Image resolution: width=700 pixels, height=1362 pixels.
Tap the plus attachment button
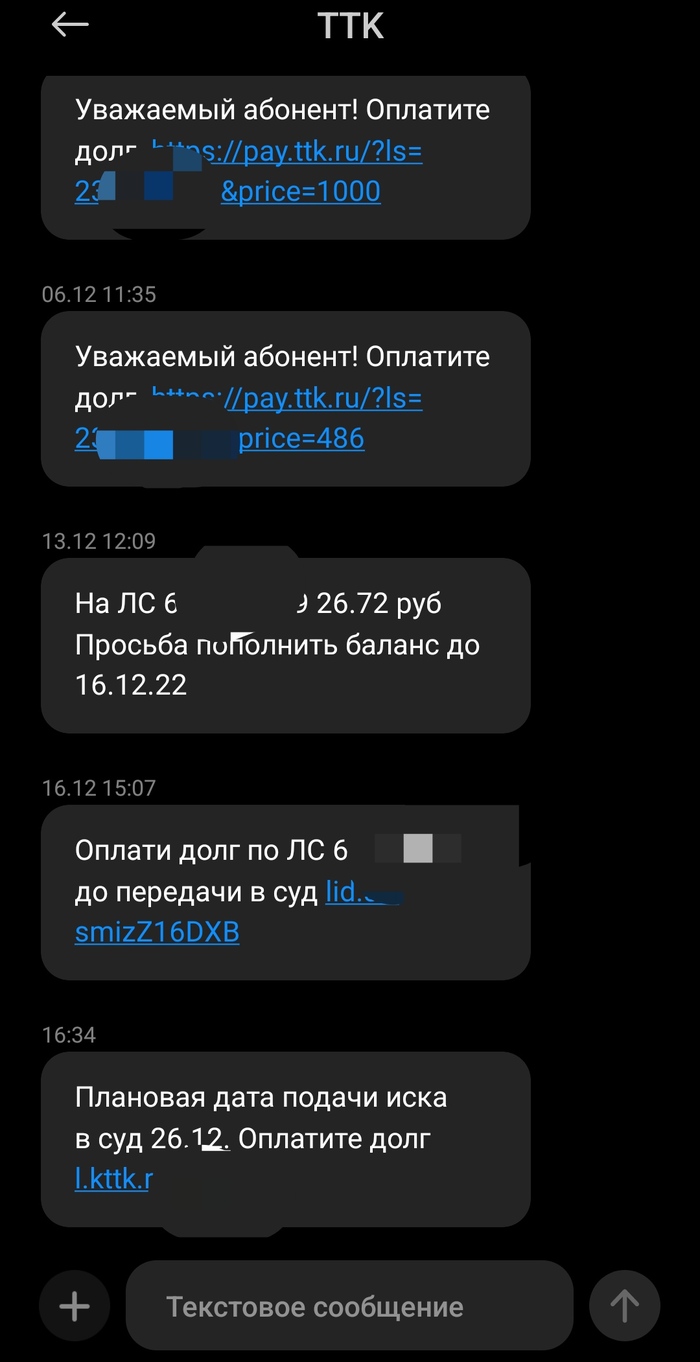(x=74, y=1306)
